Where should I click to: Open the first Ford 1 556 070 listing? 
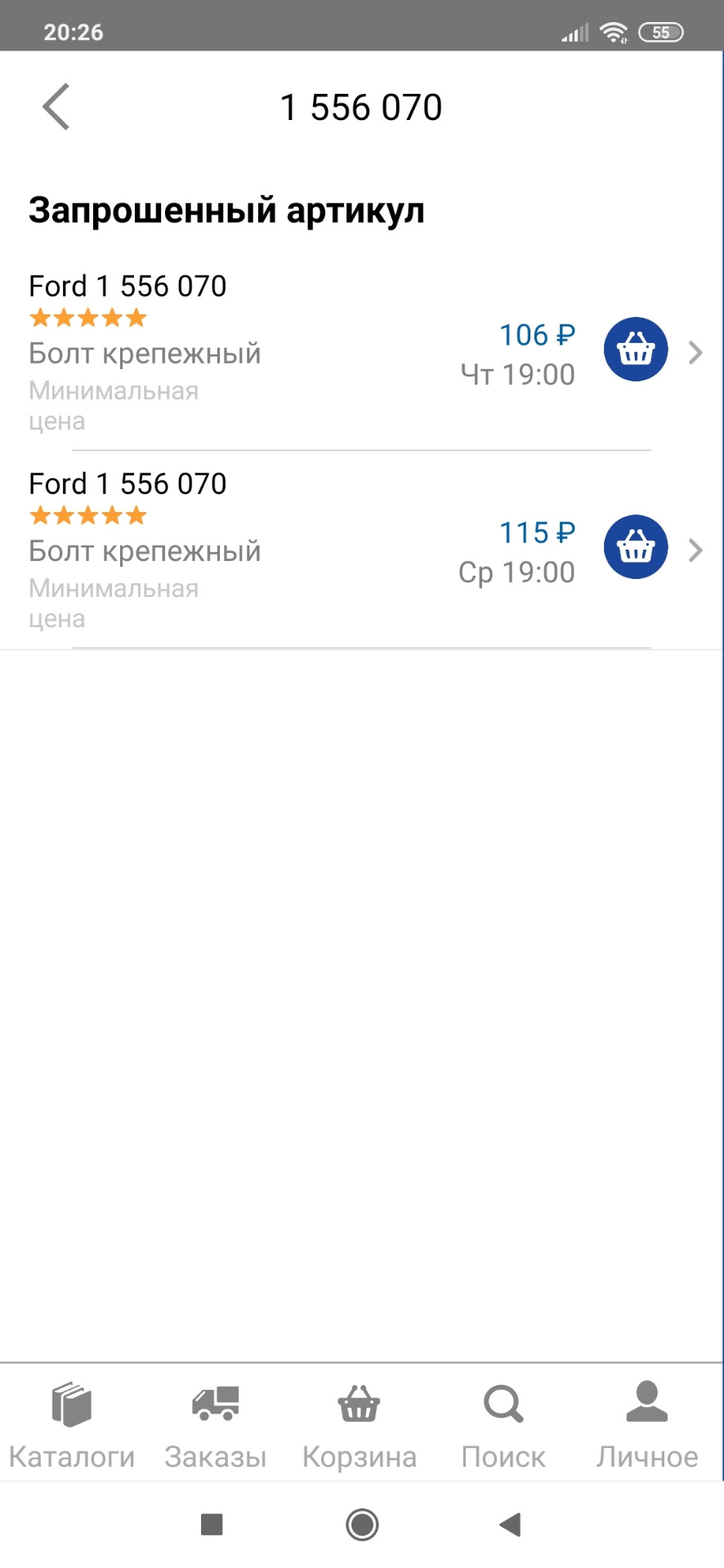[127, 286]
